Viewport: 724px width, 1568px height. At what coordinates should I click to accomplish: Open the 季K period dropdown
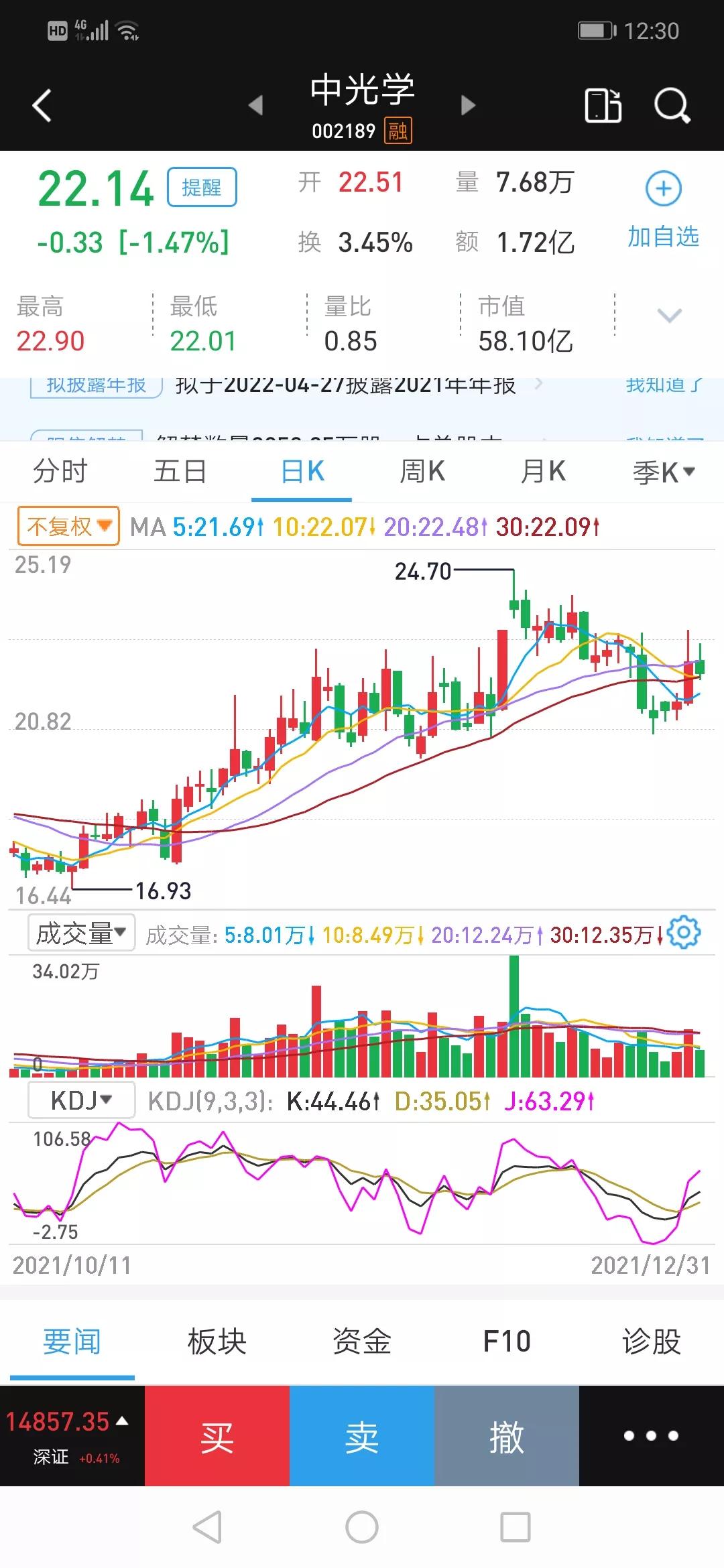pos(662,471)
